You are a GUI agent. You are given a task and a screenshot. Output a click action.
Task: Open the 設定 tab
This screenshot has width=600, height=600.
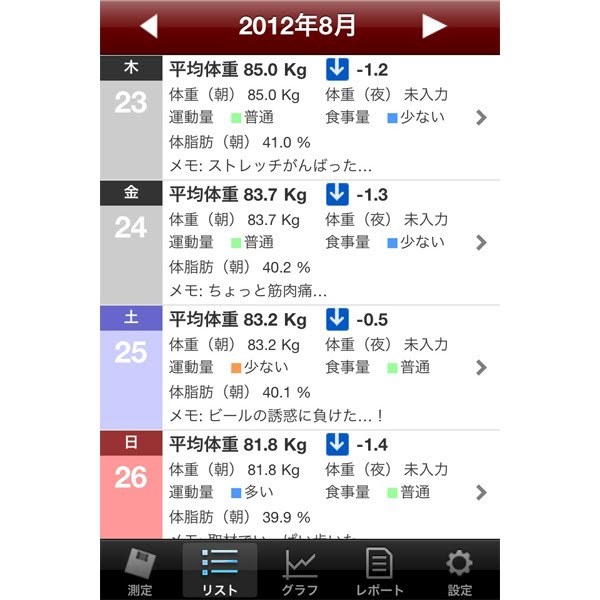[x=459, y=571]
